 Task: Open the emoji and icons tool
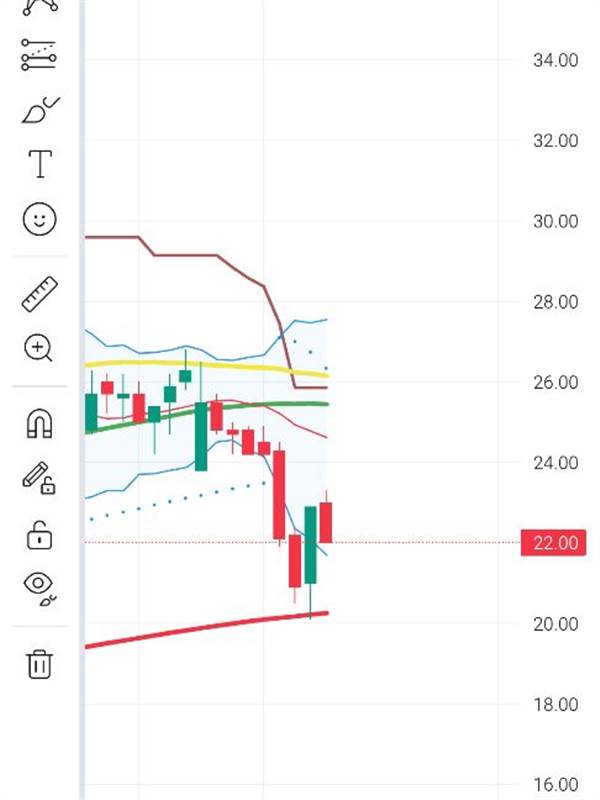point(39,219)
